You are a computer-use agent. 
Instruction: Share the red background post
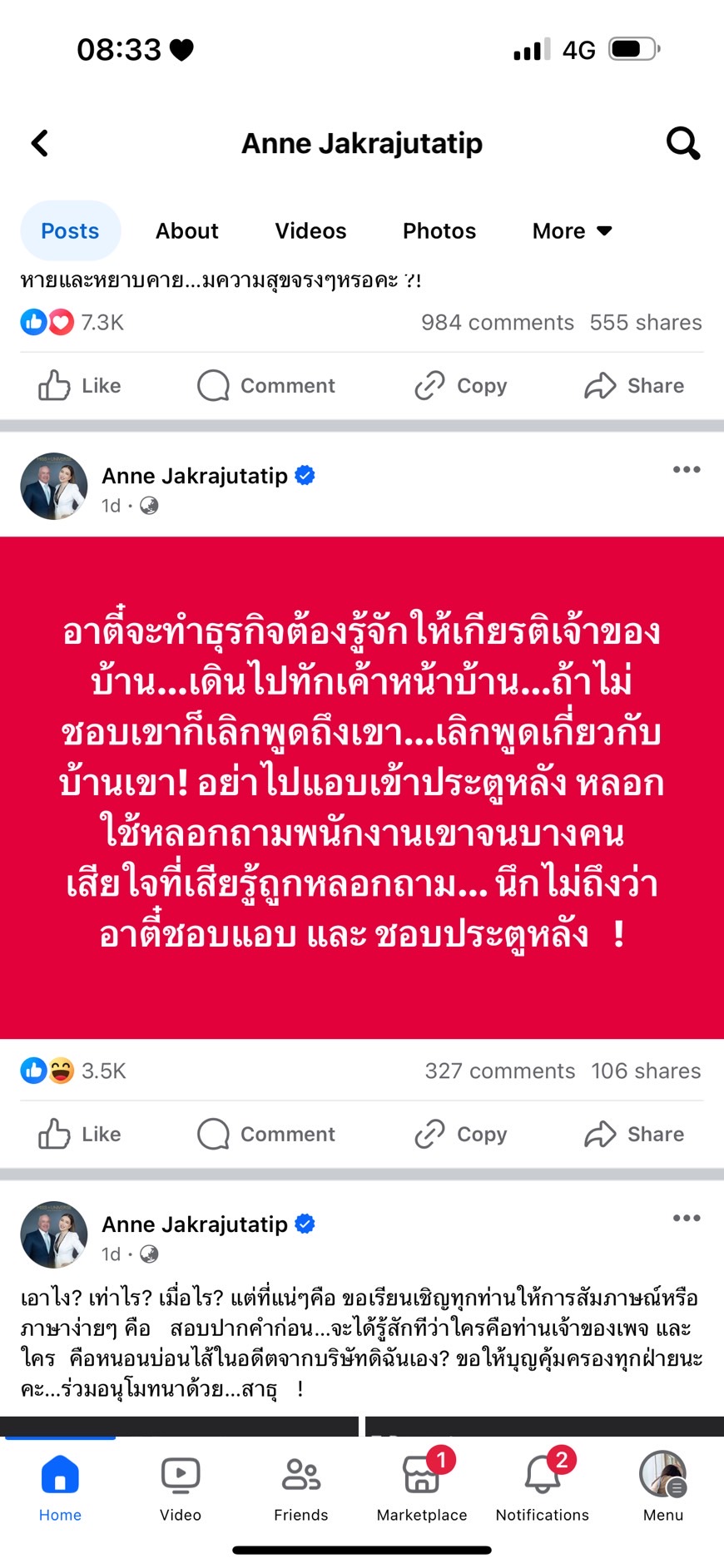(x=634, y=1134)
